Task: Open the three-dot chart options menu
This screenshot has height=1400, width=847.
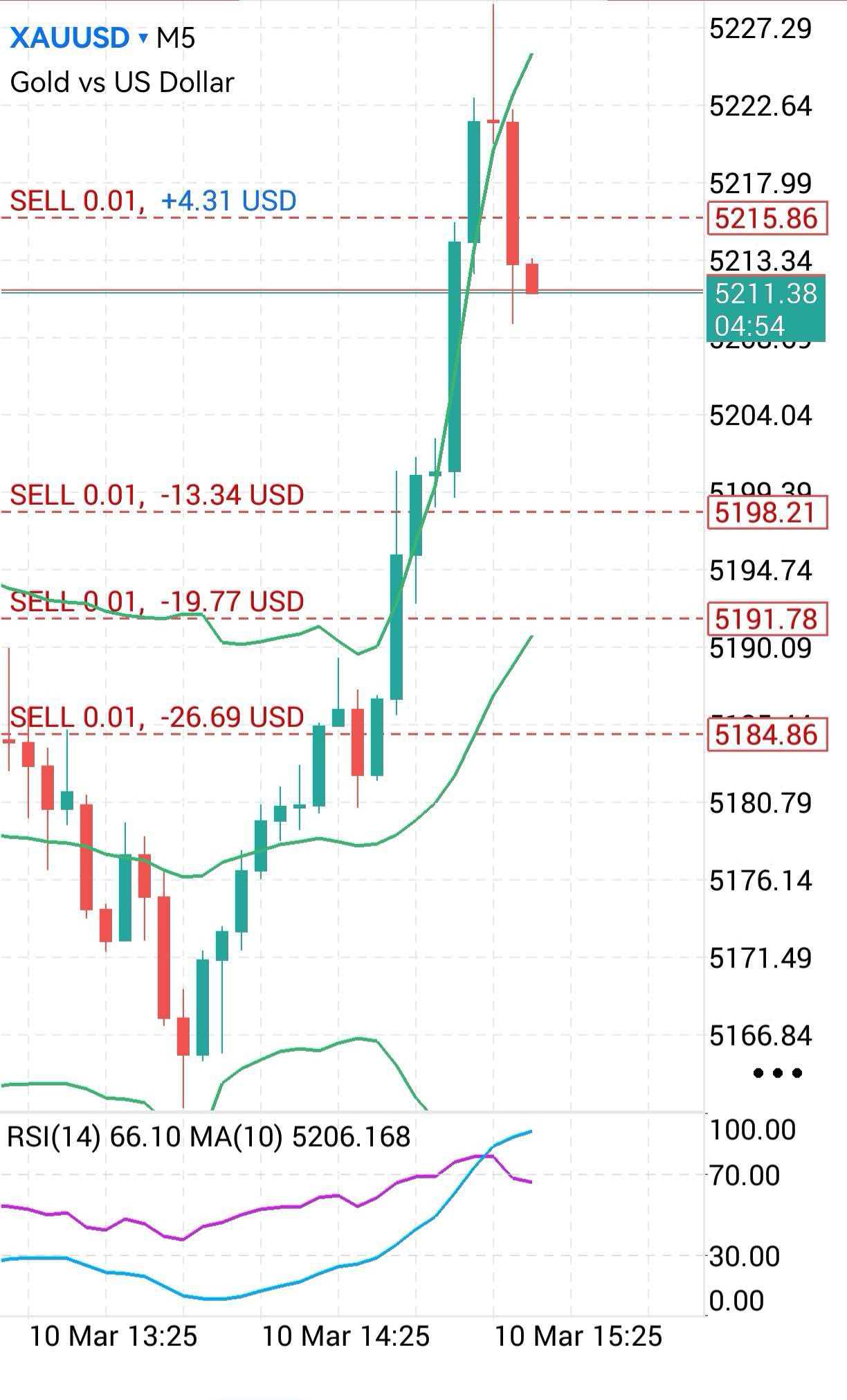Action: [777, 1073]
